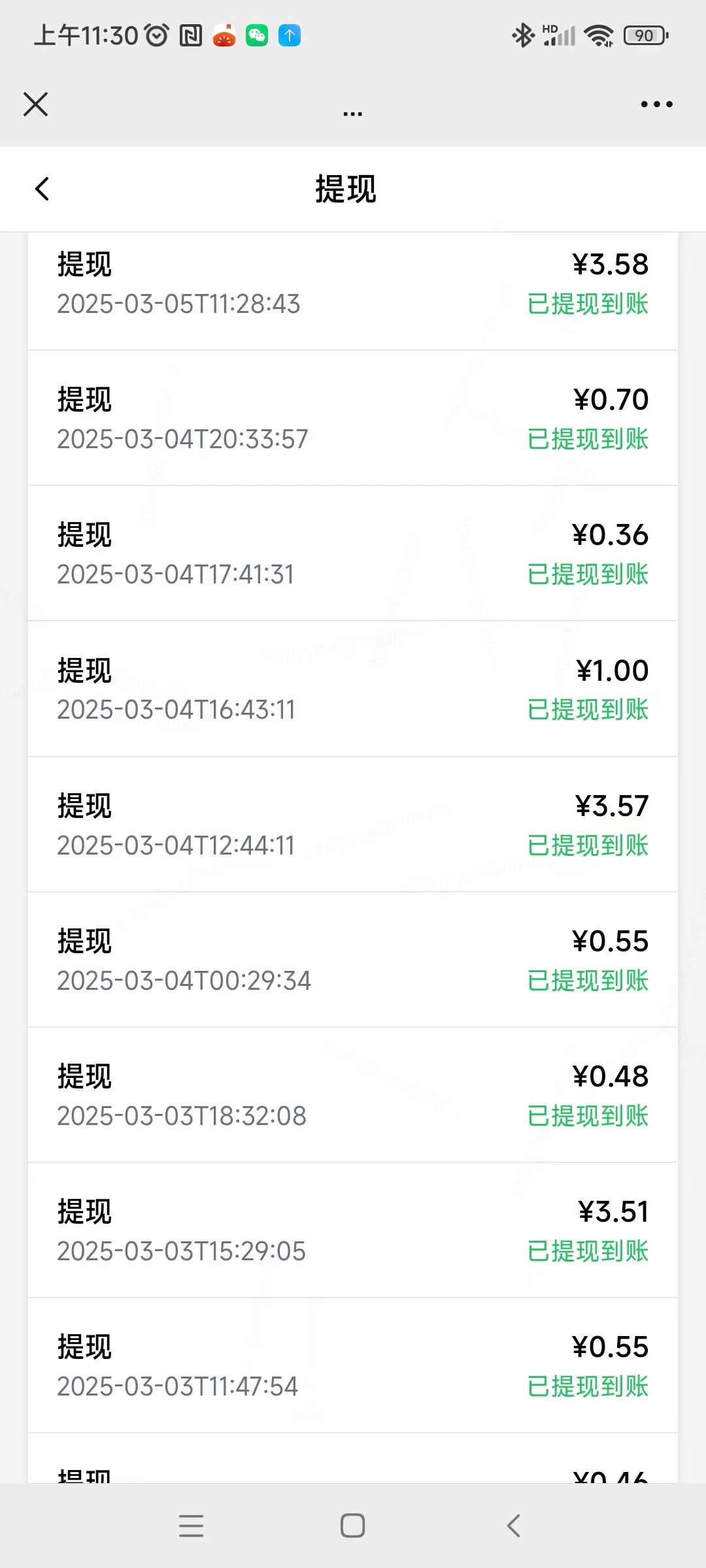
Task: Tap the home circle button in navigation bar
Action: (x=352, y=1526)
